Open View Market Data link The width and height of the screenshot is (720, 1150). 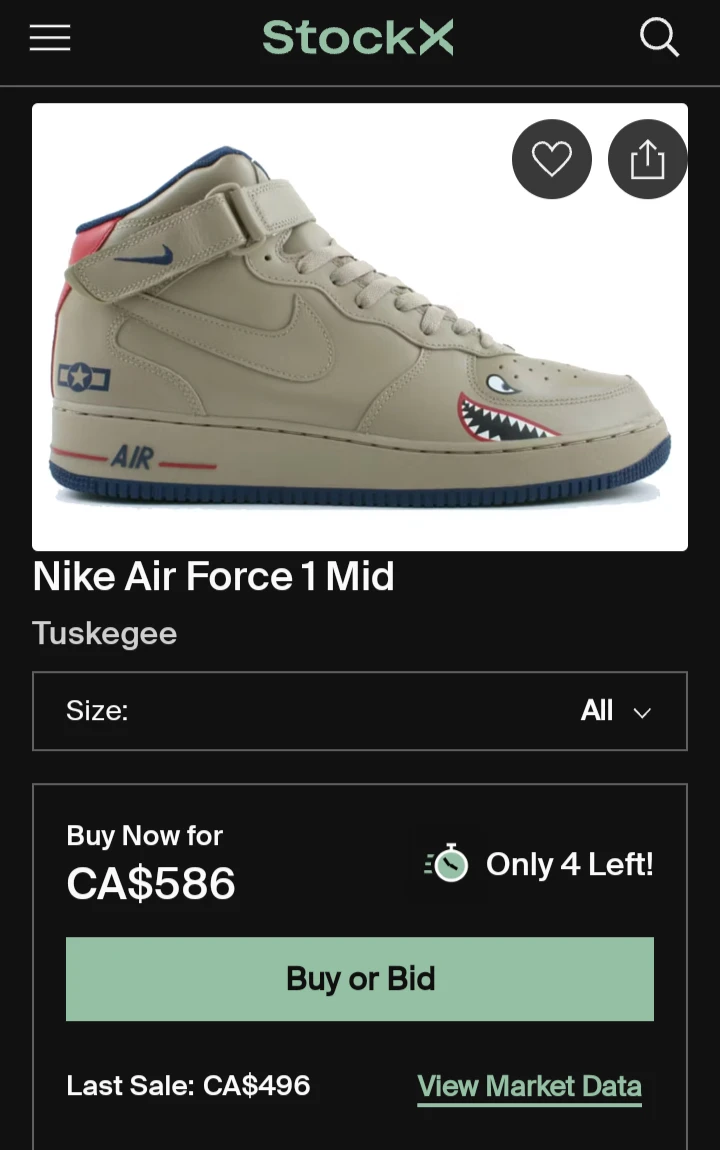coord(529,1086)
